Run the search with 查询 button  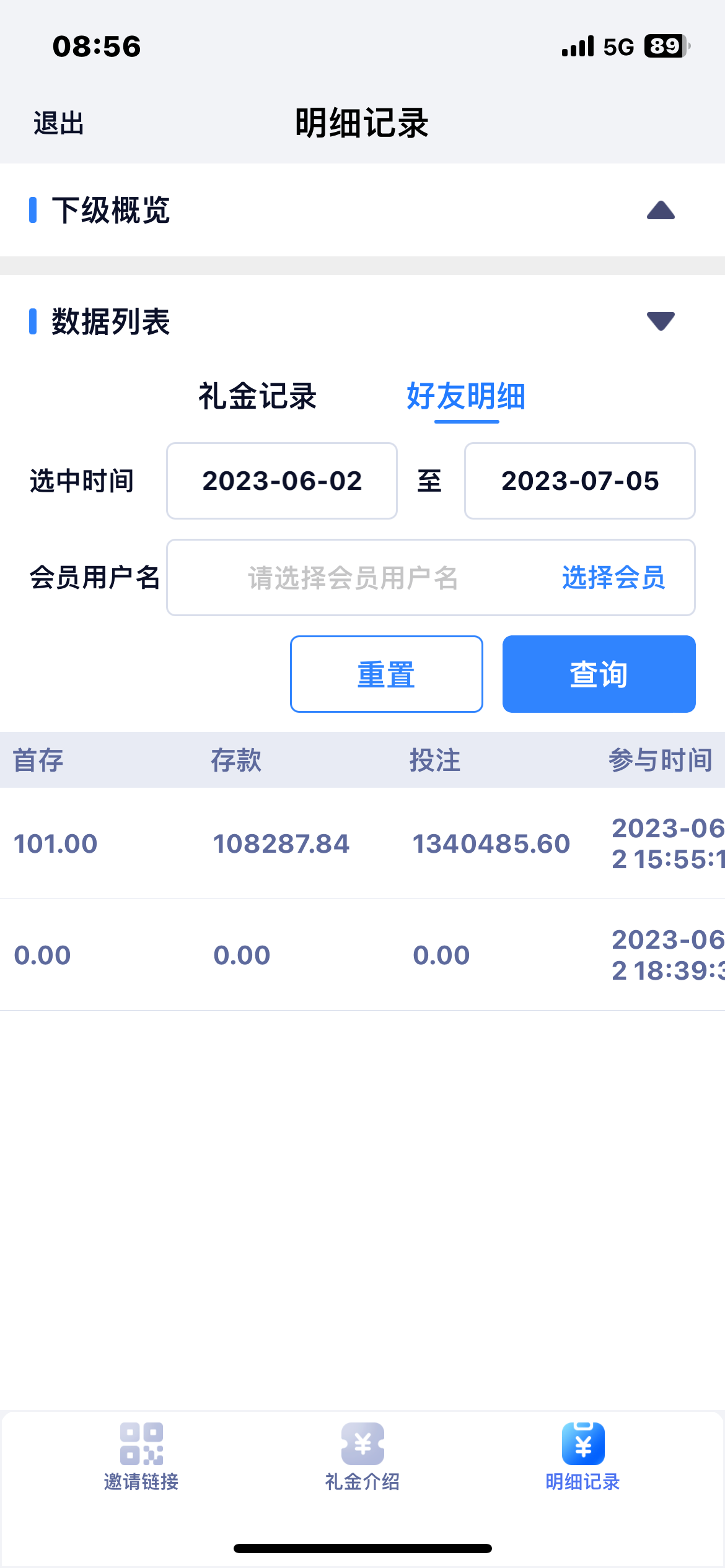coord(599,674)
